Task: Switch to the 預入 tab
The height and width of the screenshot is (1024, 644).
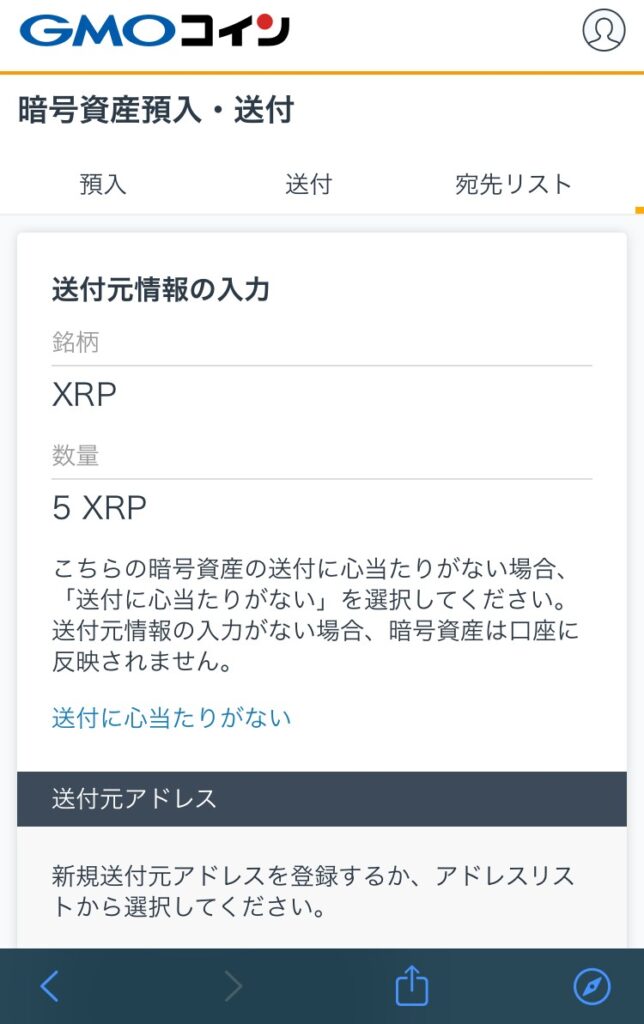Action: (103, 185)
